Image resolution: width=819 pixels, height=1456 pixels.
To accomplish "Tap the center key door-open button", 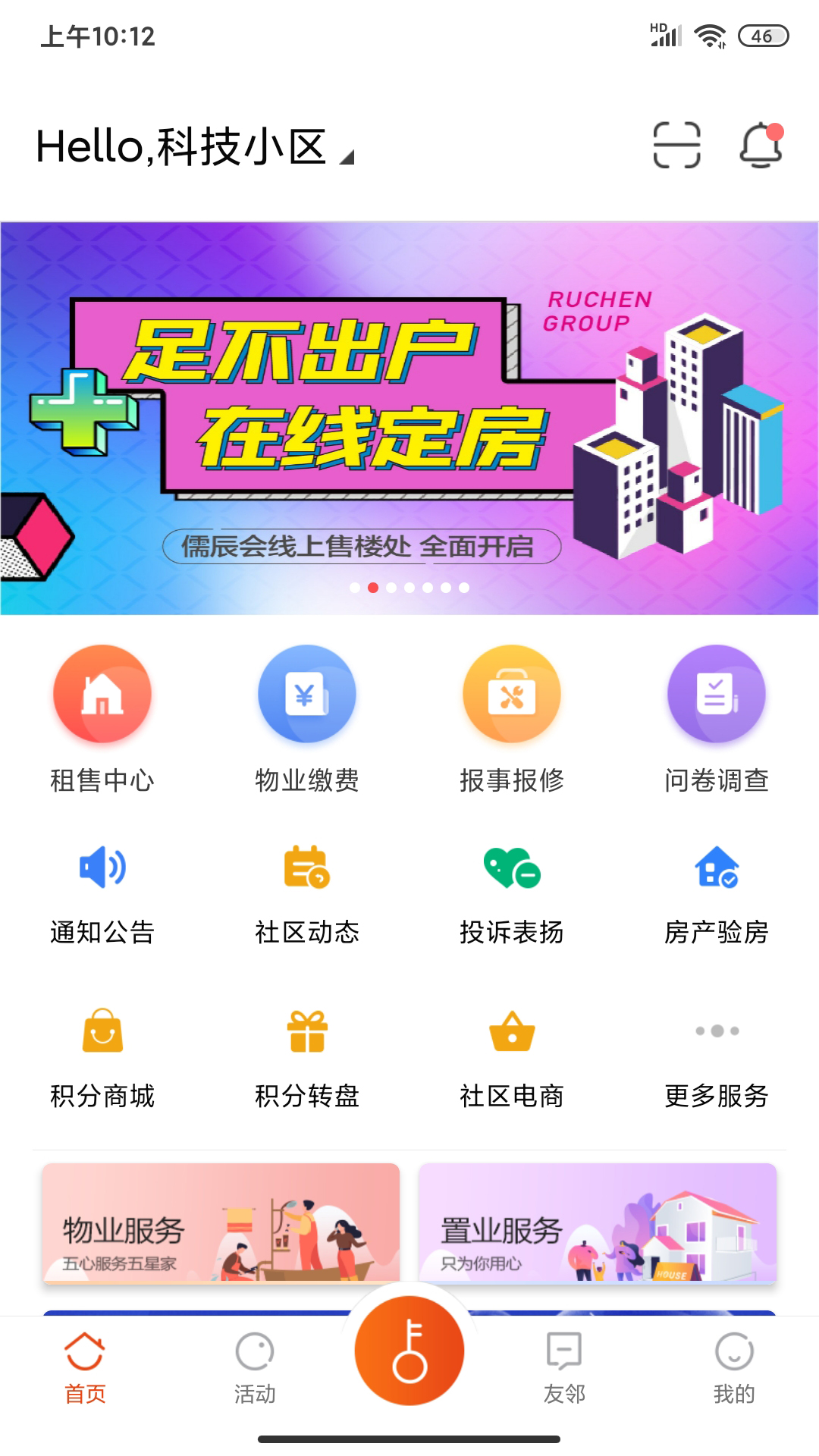I will coord(409,1351).
